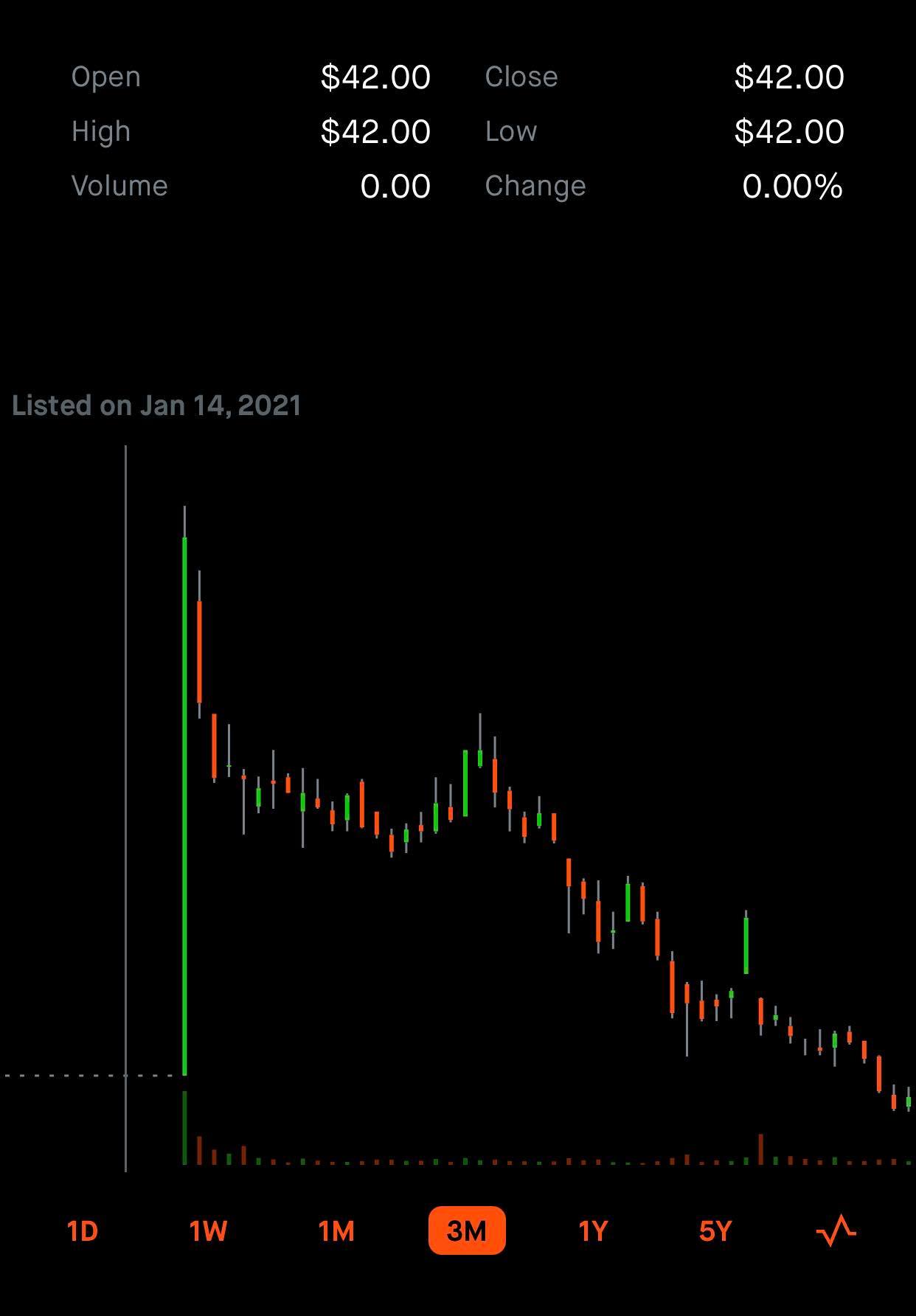Switch chart to 1D range
The height and width of the screenshot is (1316, 916).
(83, 1231)
